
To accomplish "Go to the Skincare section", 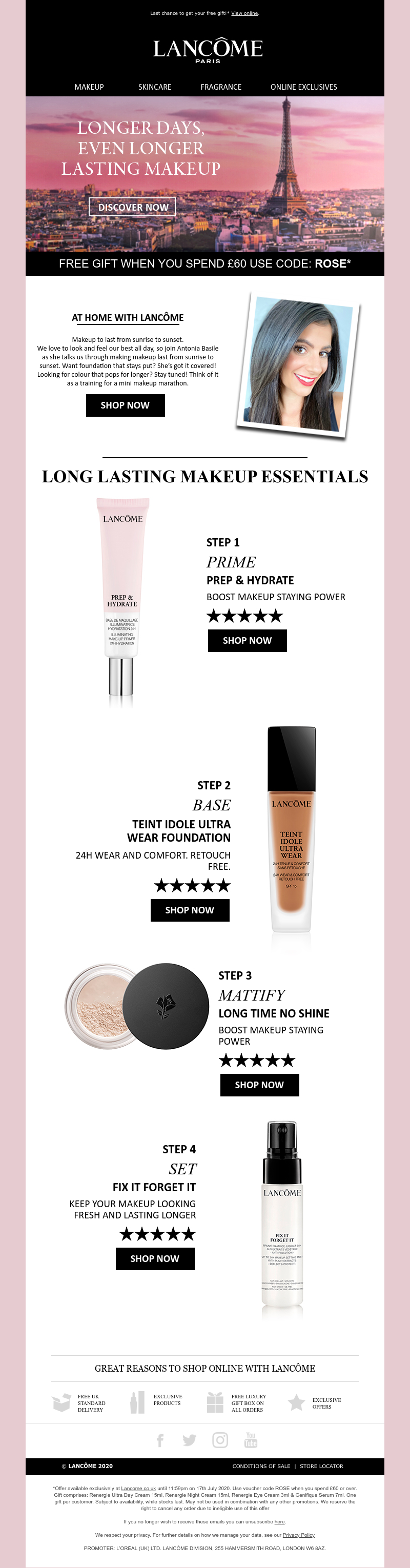I will tap(154, 87).
